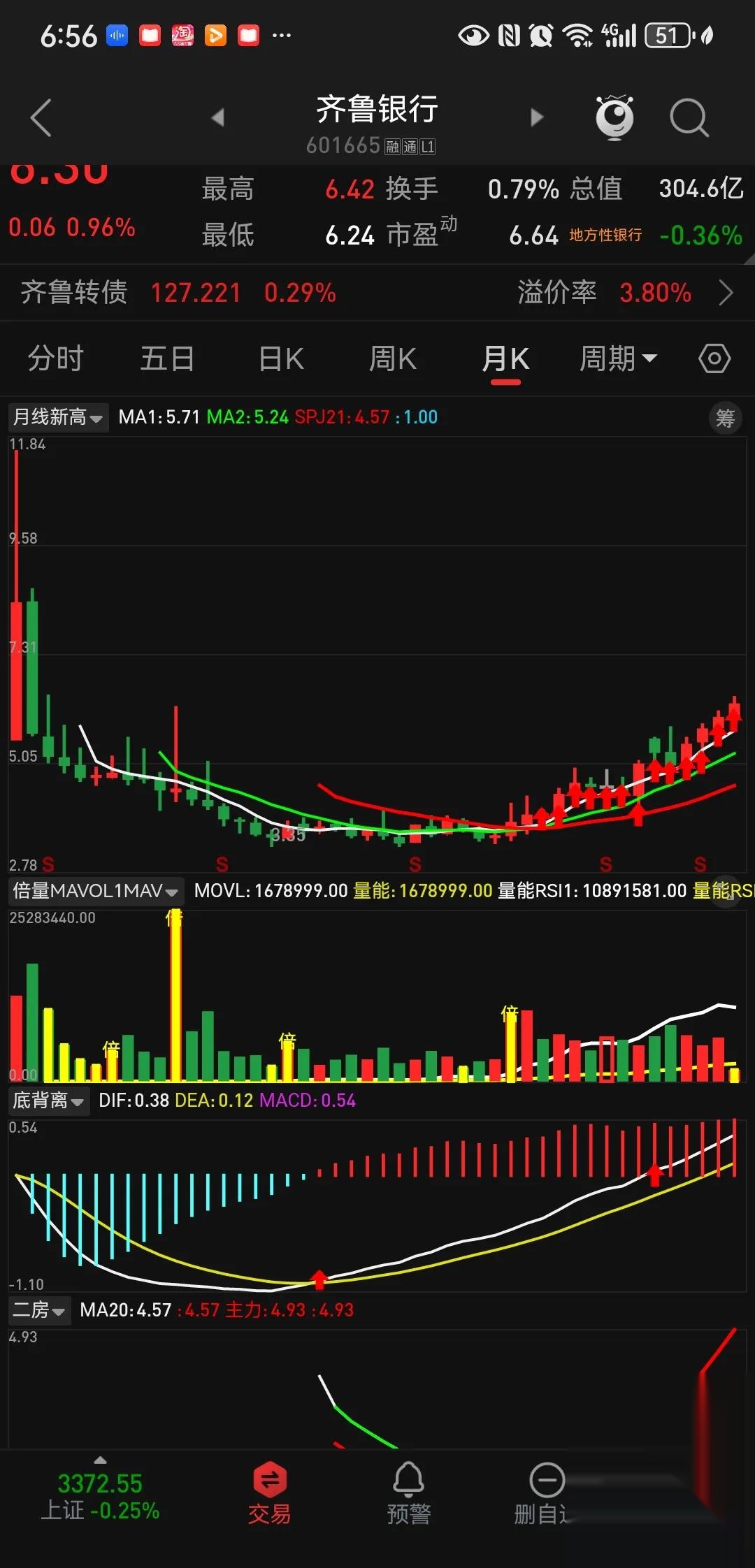Show the 日K daily candlestick tab

point(281,359)
